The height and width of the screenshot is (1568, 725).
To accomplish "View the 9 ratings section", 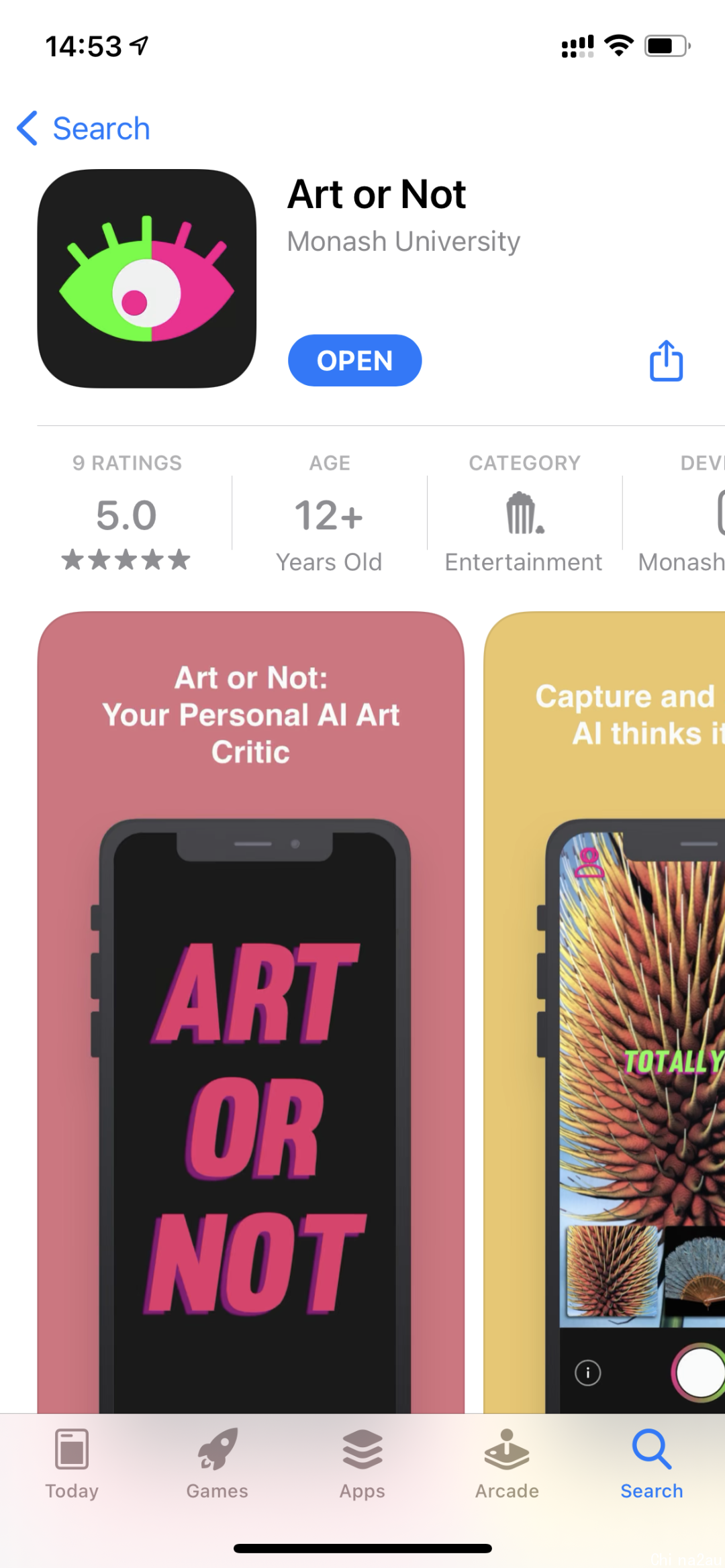I will tap(127, 514).
